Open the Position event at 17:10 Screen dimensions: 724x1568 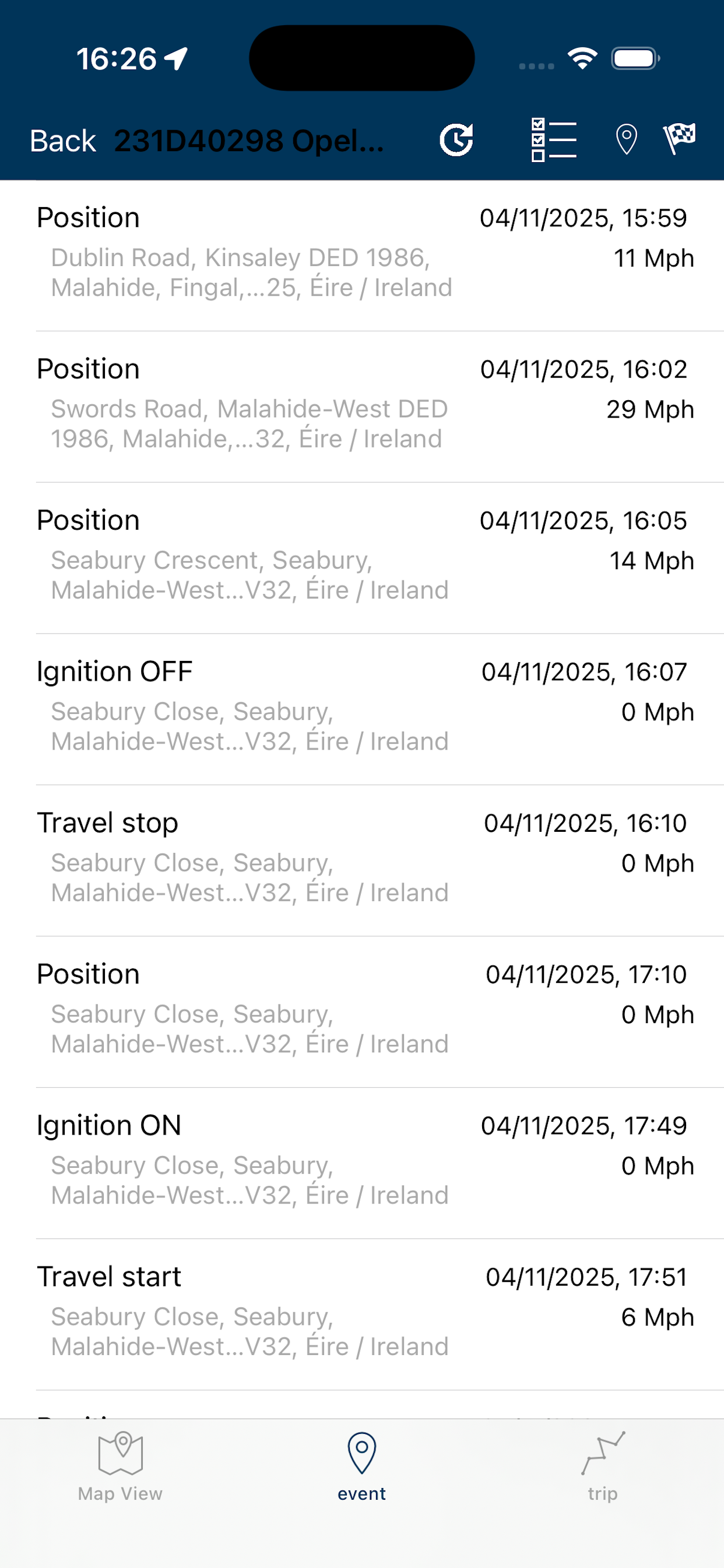pyautogui.click(x=362, y=1012)
